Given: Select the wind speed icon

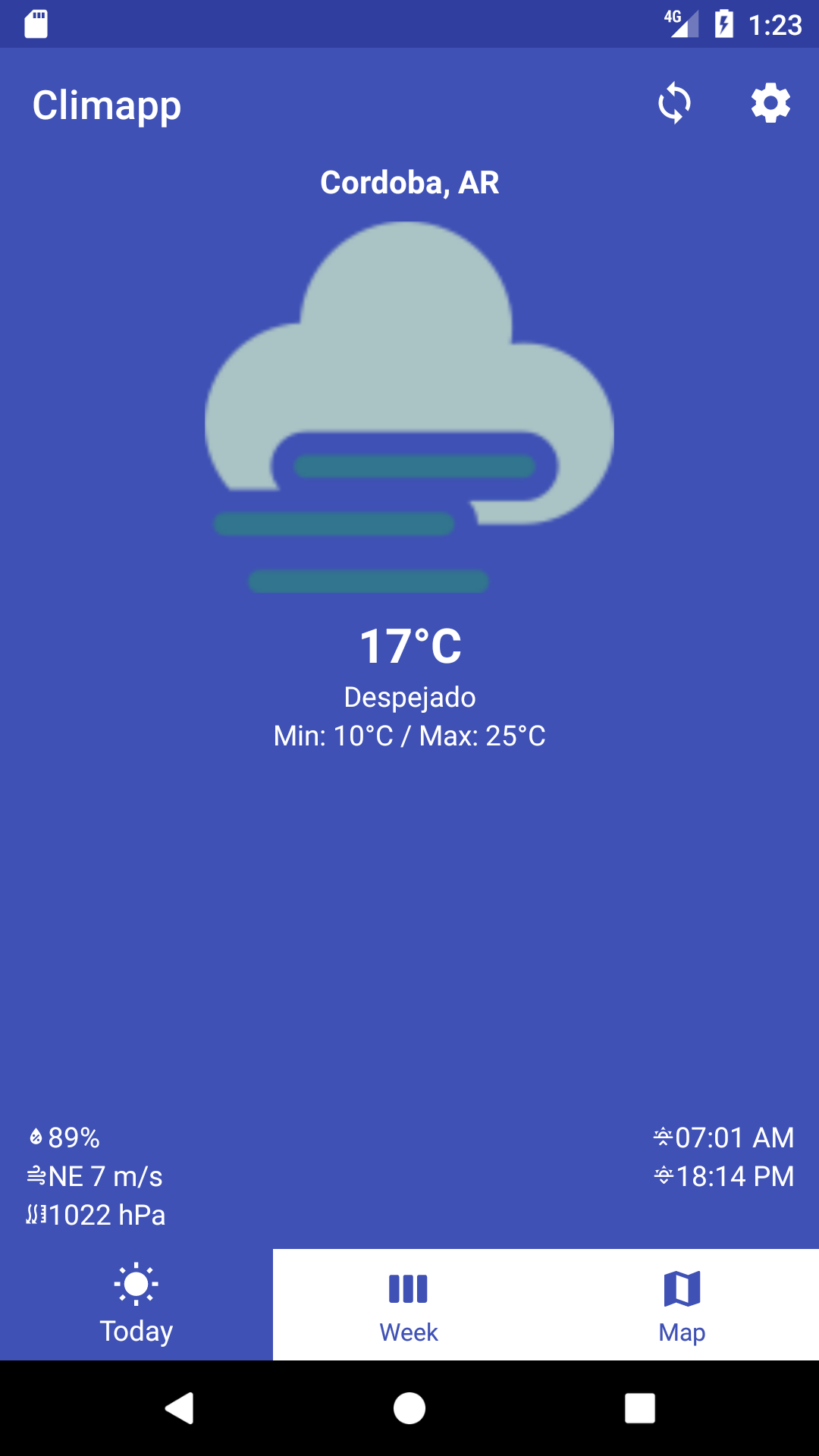Looking at the screenshot, I should 36,1176.
